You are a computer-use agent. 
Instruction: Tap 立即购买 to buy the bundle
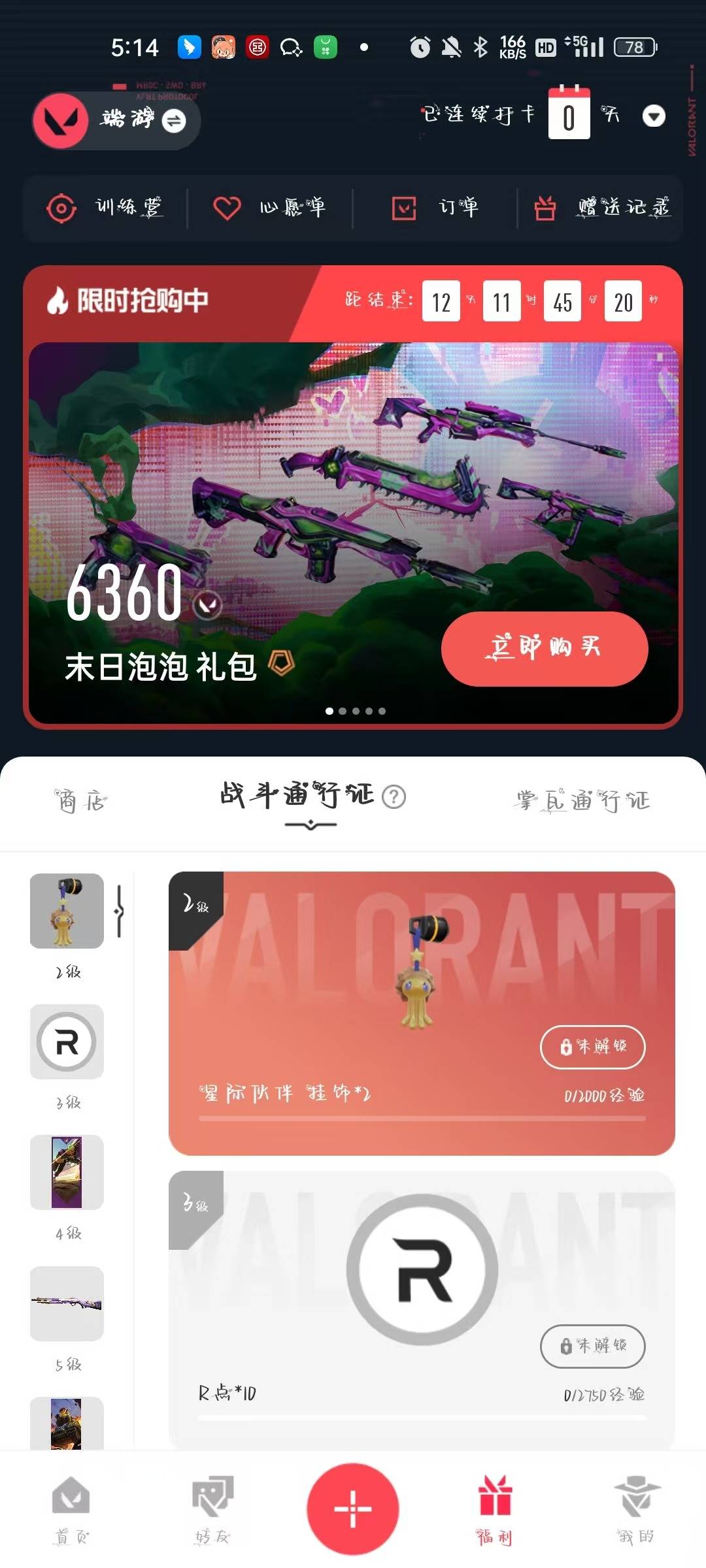544,648
